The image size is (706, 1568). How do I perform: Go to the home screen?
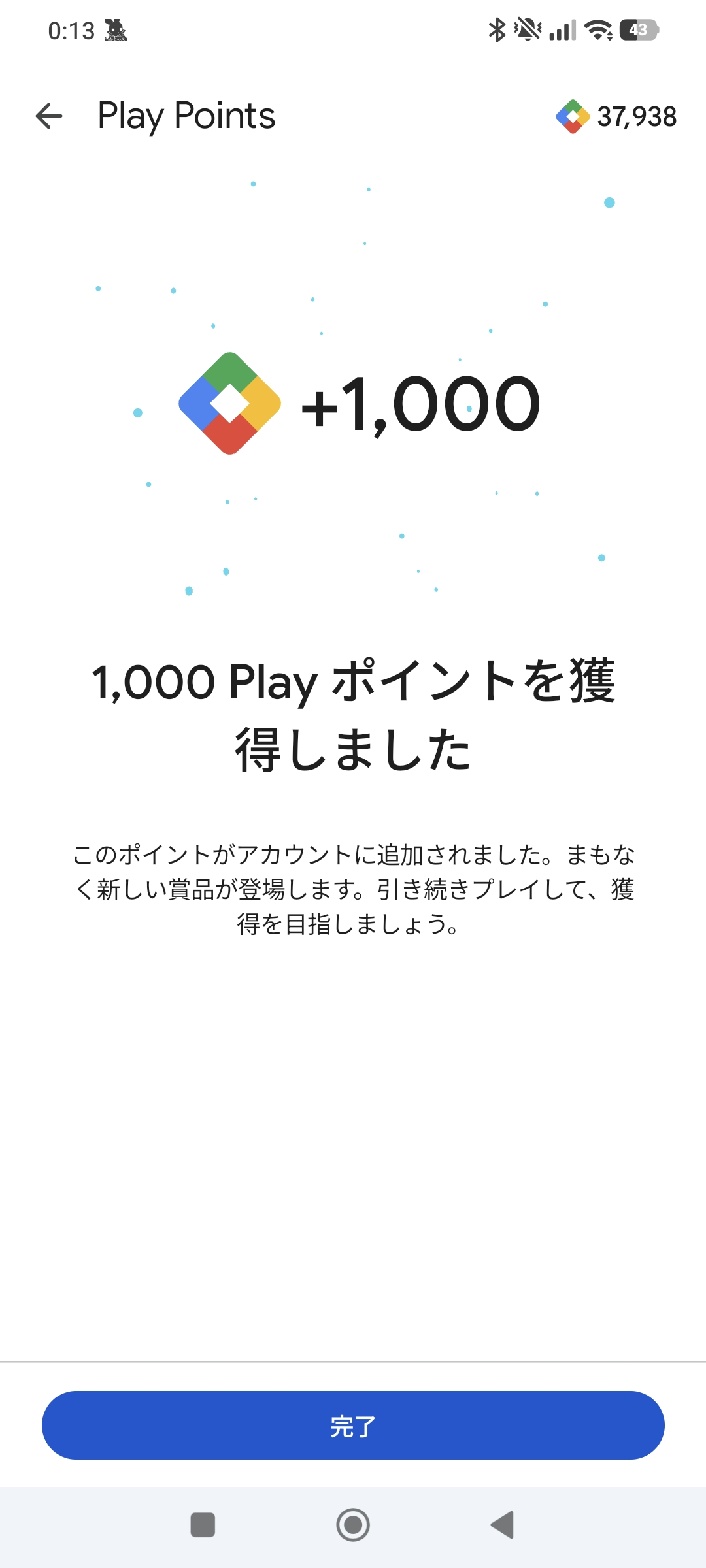353,1525
